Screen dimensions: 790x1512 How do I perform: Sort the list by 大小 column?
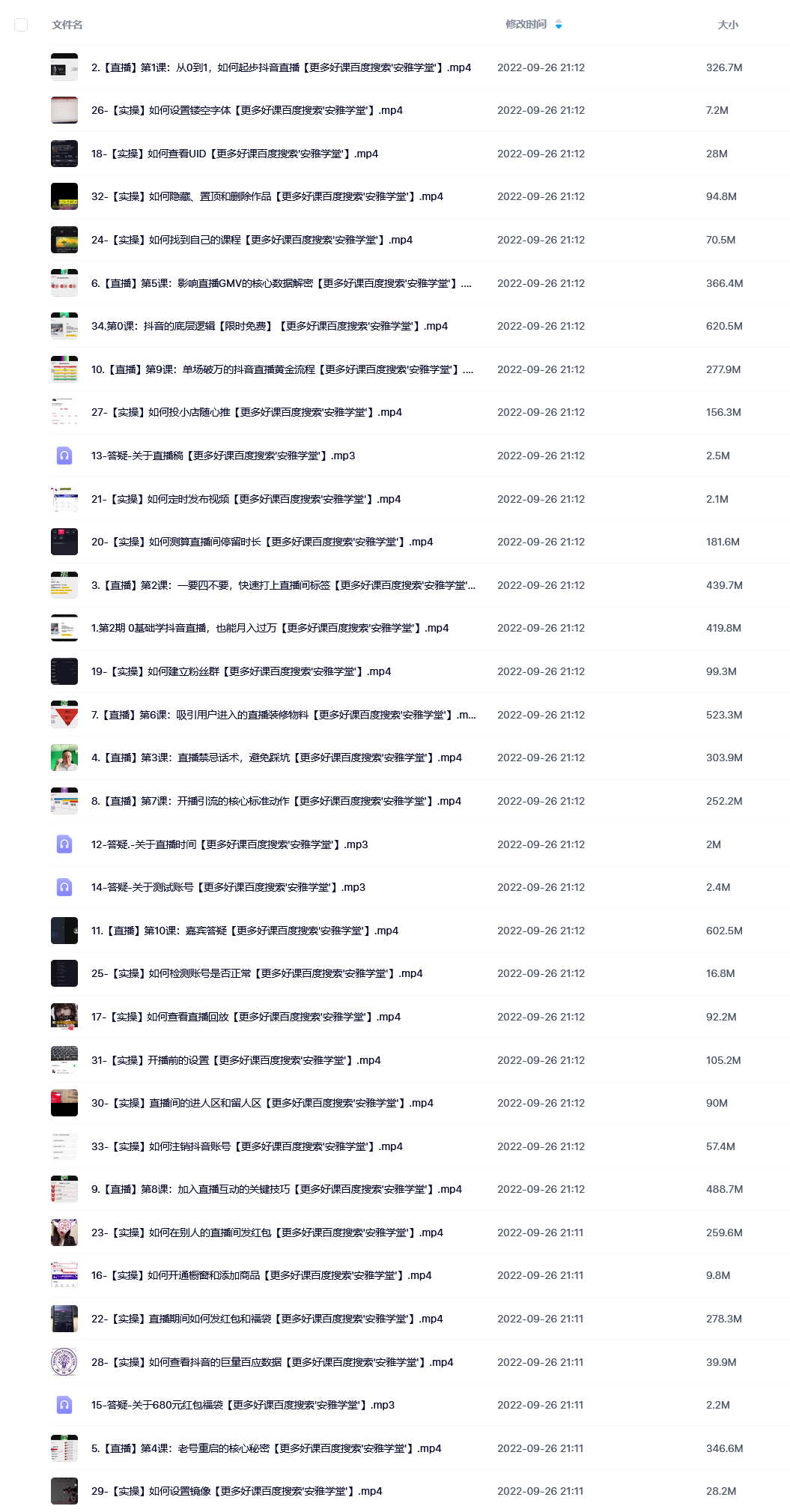(728, 25)
